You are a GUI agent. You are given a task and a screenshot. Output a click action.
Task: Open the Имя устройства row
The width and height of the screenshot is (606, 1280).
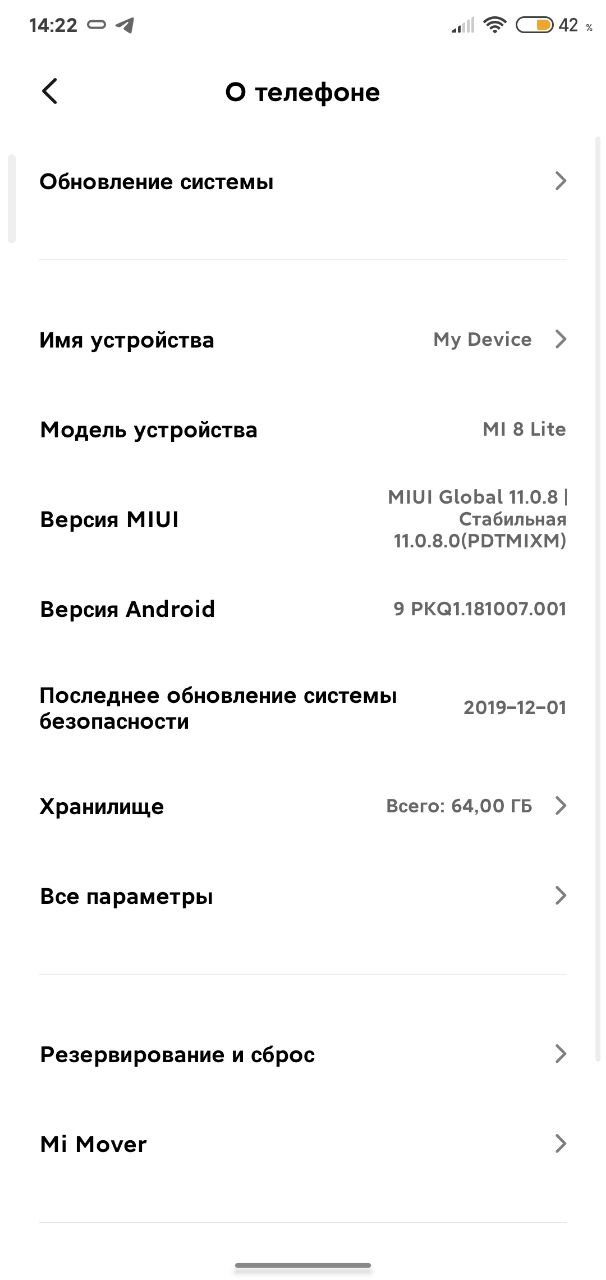pos(303,340)
